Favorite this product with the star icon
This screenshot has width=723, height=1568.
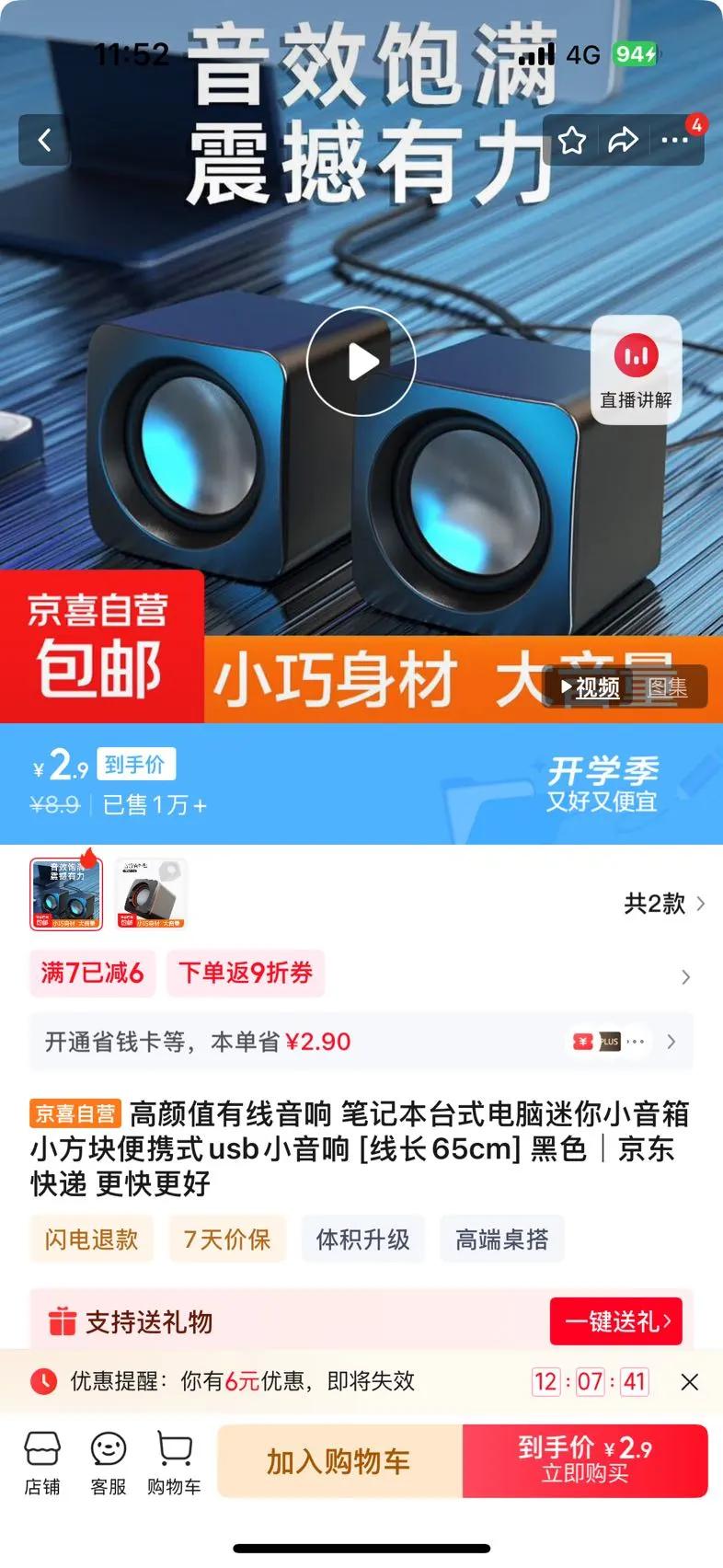(x=572, y=141)
